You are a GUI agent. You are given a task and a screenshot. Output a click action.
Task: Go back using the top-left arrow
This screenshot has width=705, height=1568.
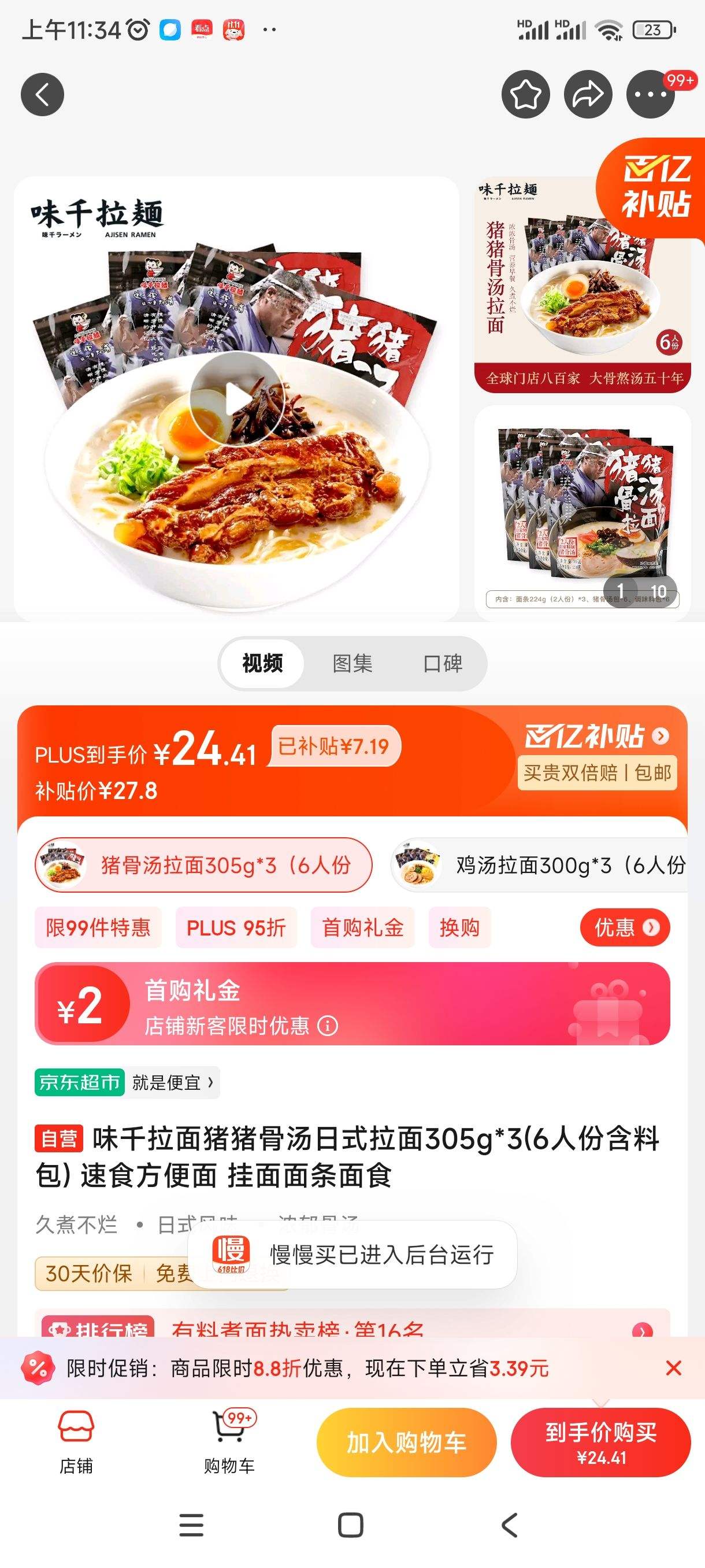[43, 95]
